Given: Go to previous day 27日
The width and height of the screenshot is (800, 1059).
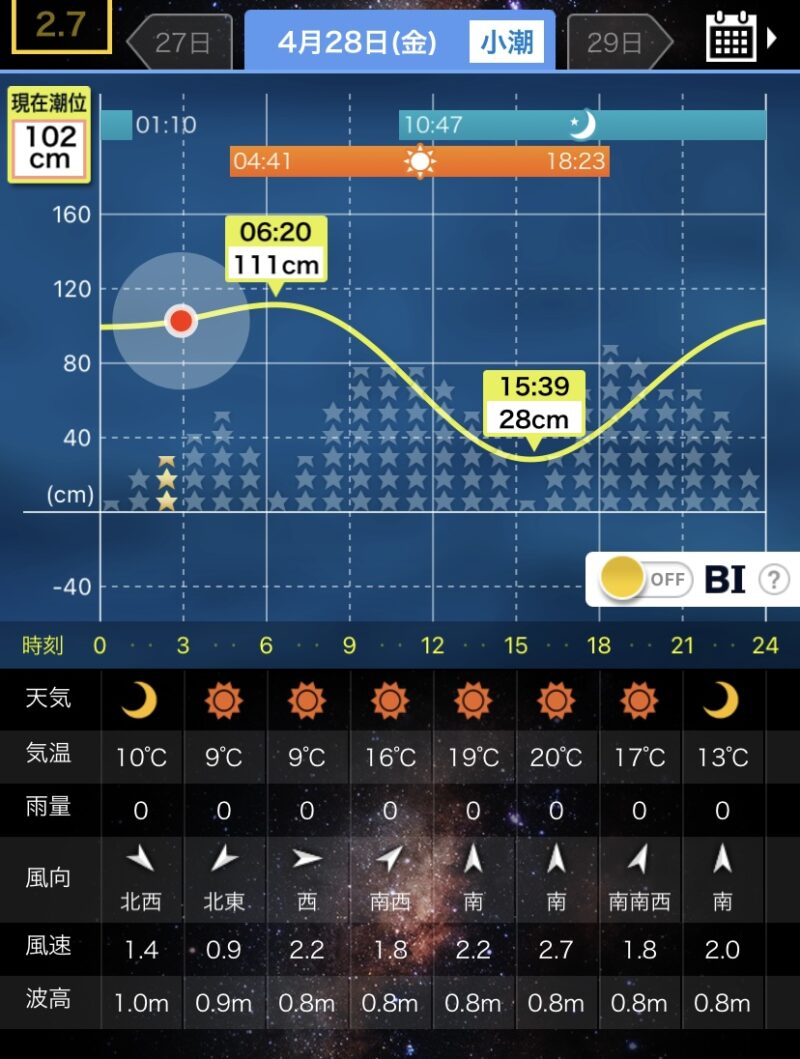Looking at the screenshot, I should point(180,42).
